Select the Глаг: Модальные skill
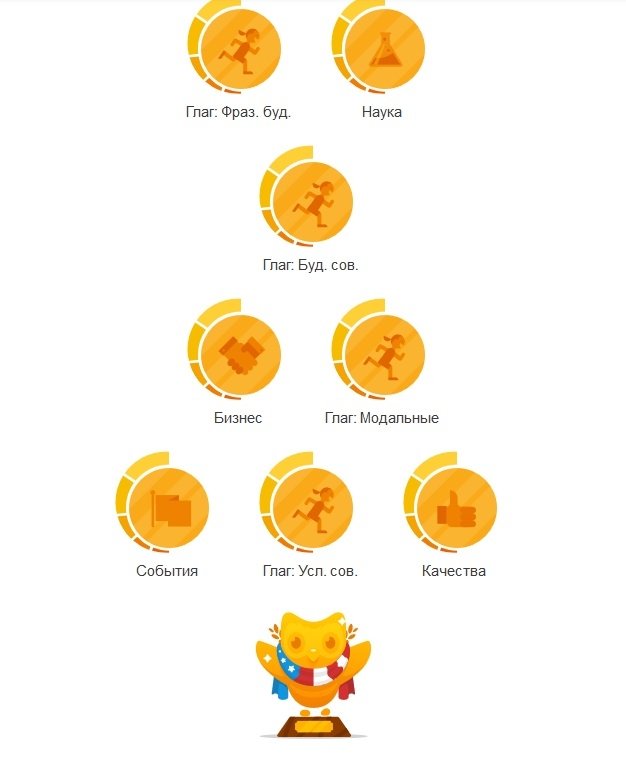The image size is (626, 778). pyautogui.click(x=384, y=354)
